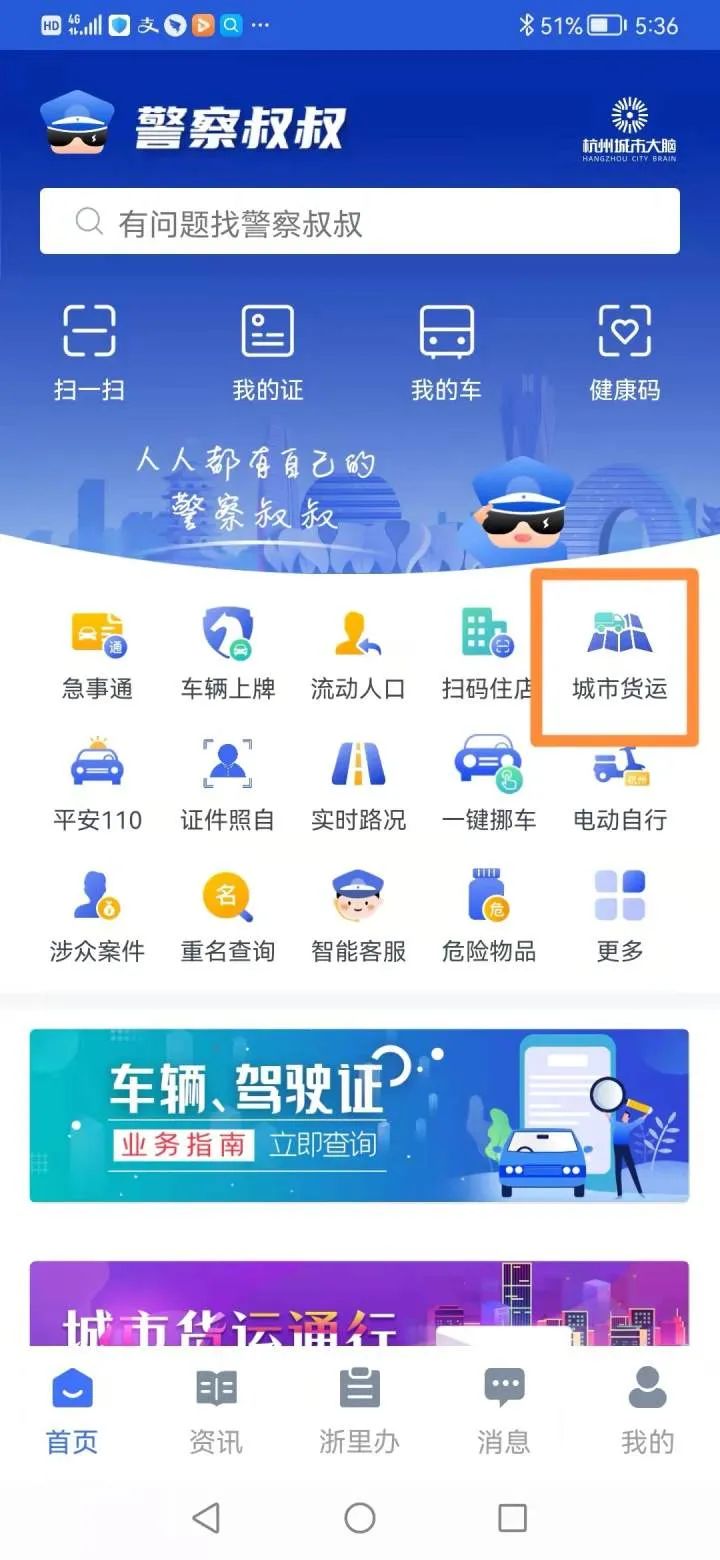
Task: Tap 更多 to see more services
Action: 619,916
